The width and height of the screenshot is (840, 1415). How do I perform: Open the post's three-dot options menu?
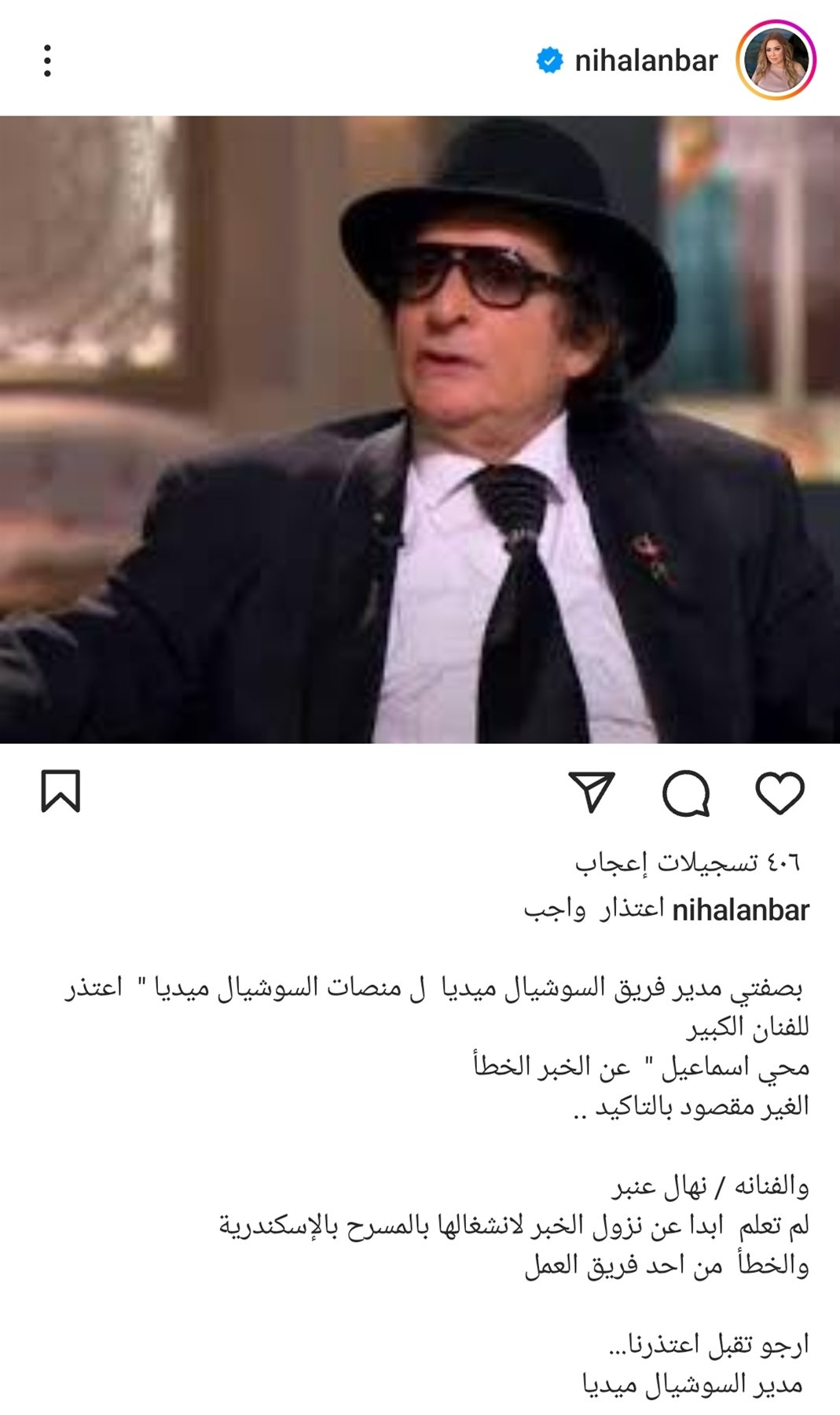(48, 61)
